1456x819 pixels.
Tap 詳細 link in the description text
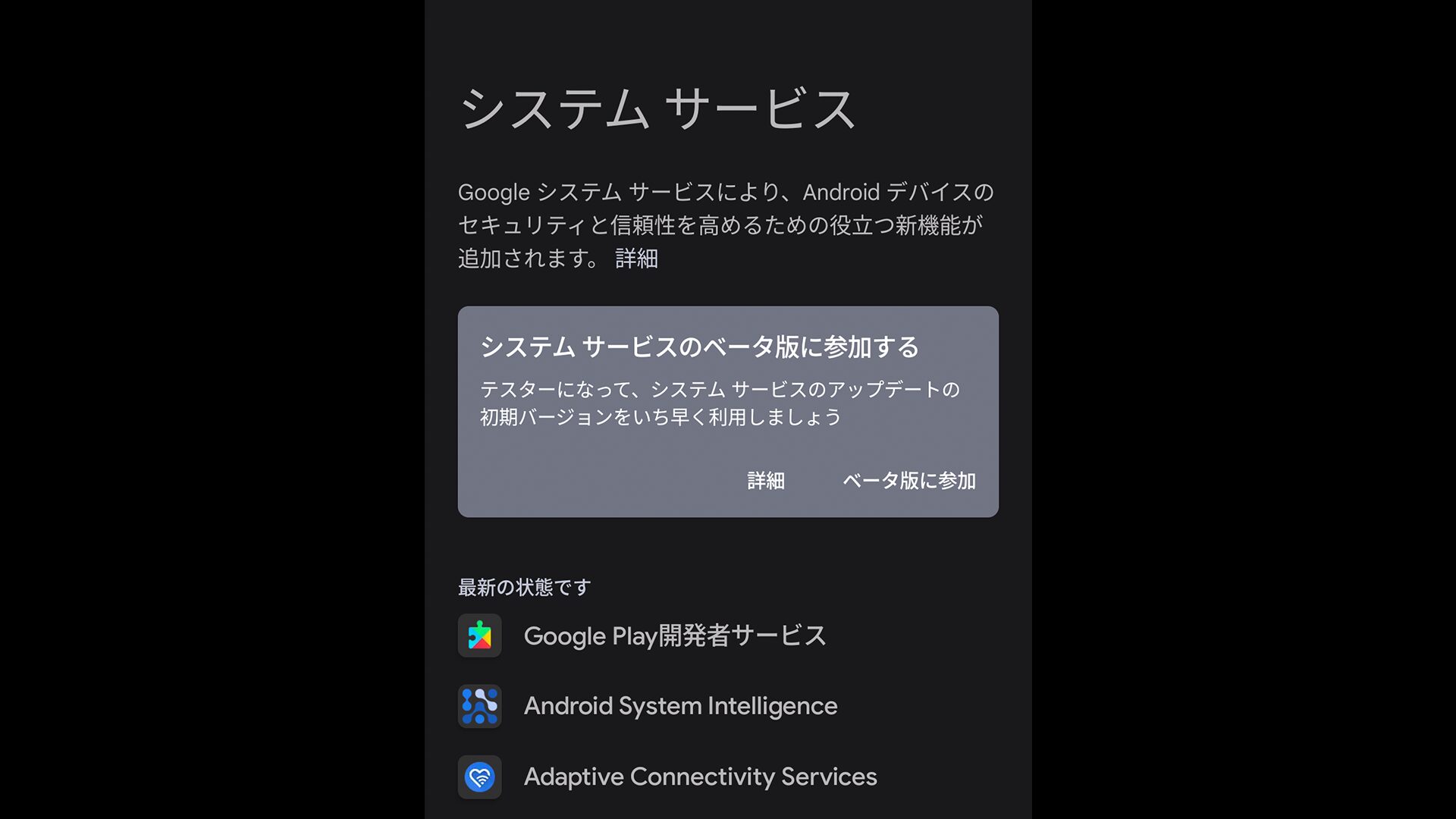pyautogui.click(x=636, y=259)
